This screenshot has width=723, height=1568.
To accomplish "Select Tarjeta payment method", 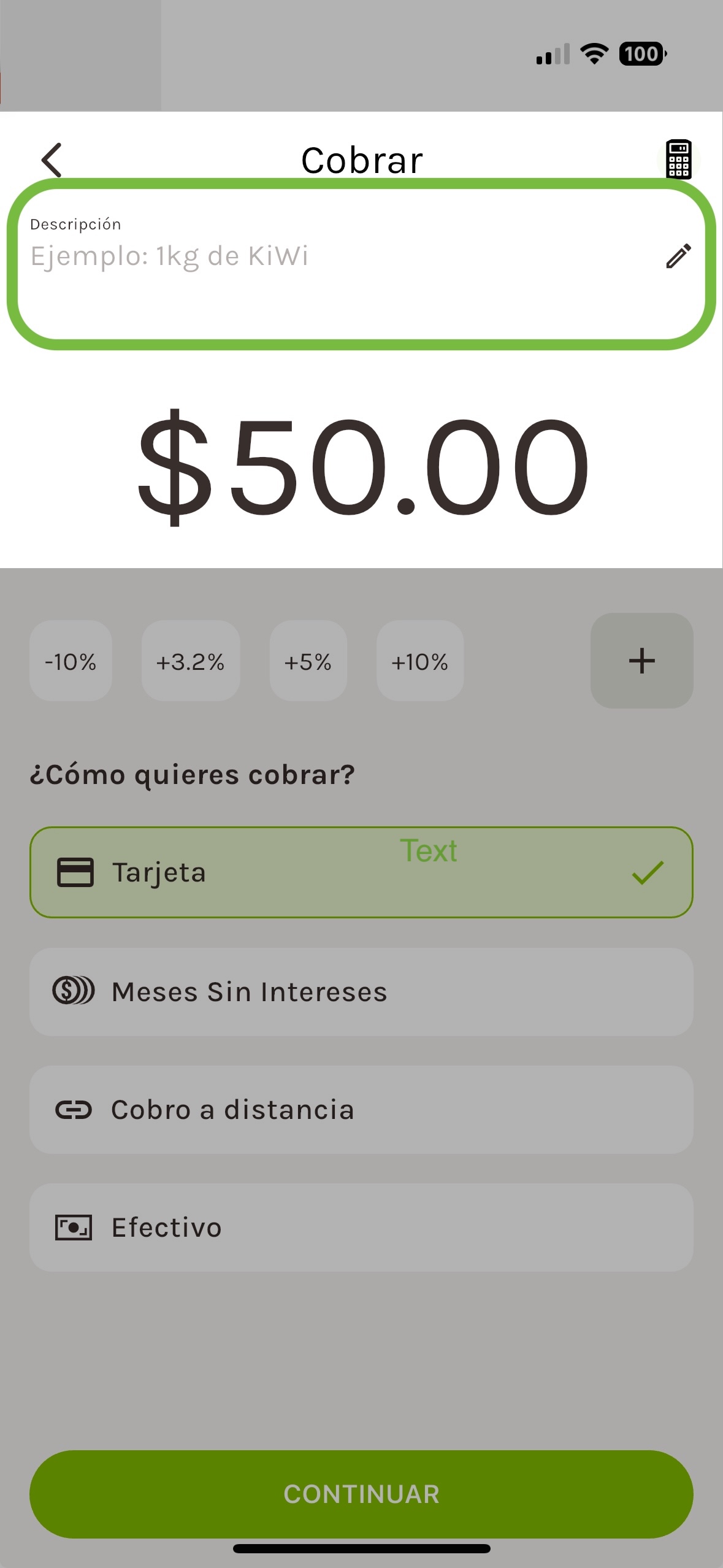I will pos(361,872).
